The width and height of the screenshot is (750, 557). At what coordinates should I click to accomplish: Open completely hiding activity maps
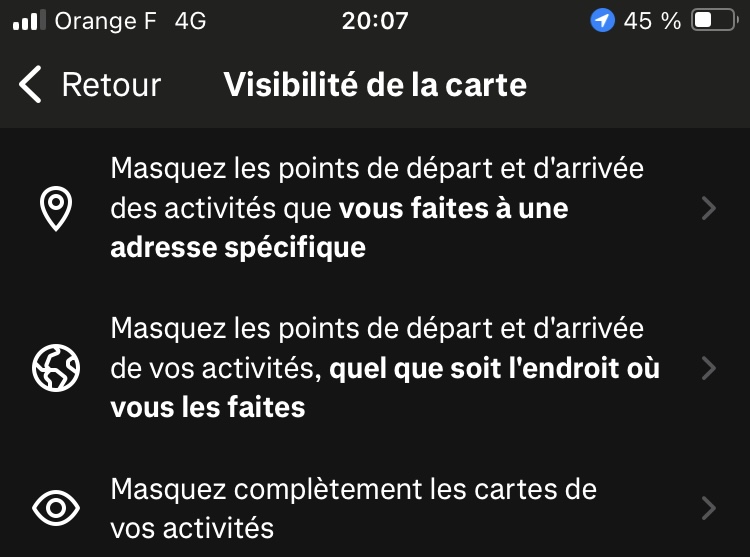click(375, 508)
